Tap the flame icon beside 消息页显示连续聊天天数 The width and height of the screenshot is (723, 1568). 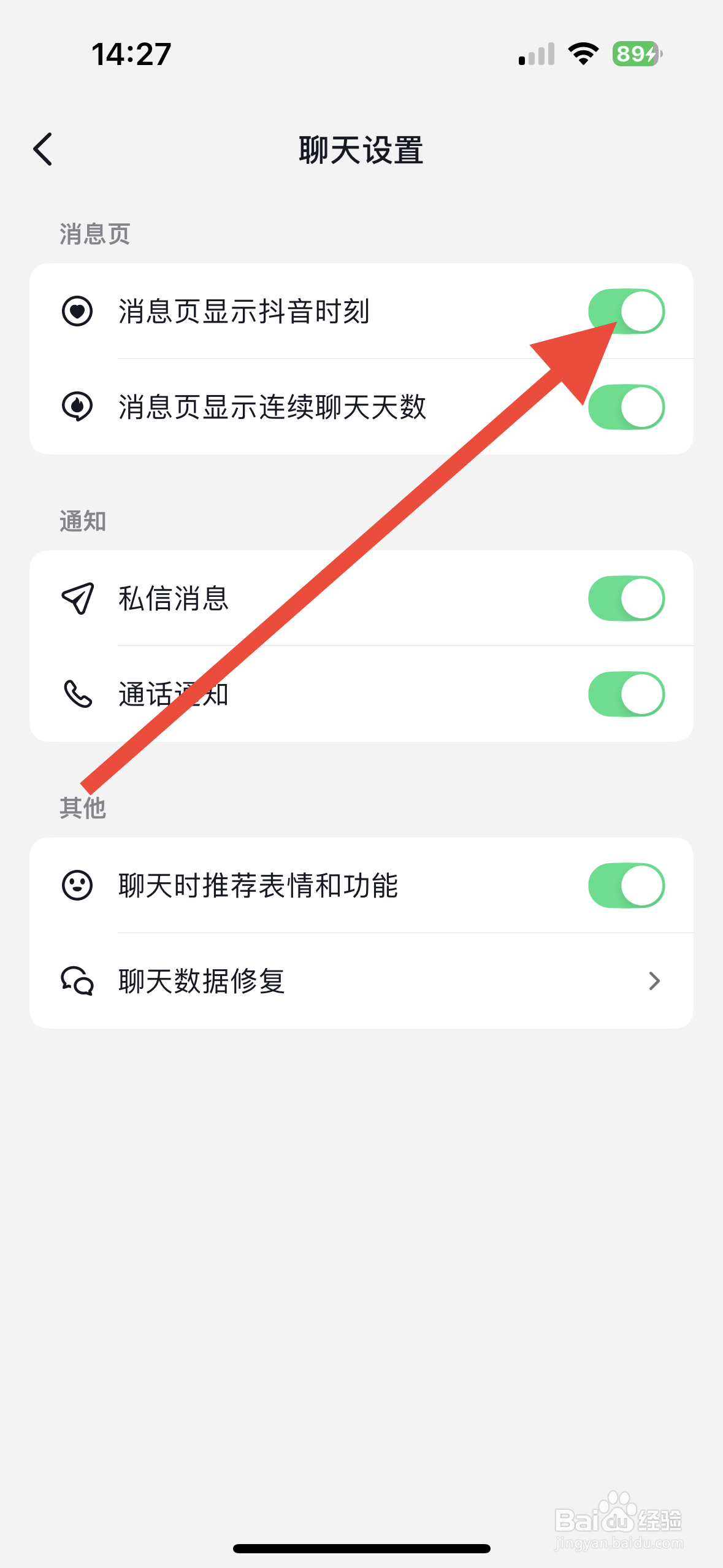pos(77,406)
